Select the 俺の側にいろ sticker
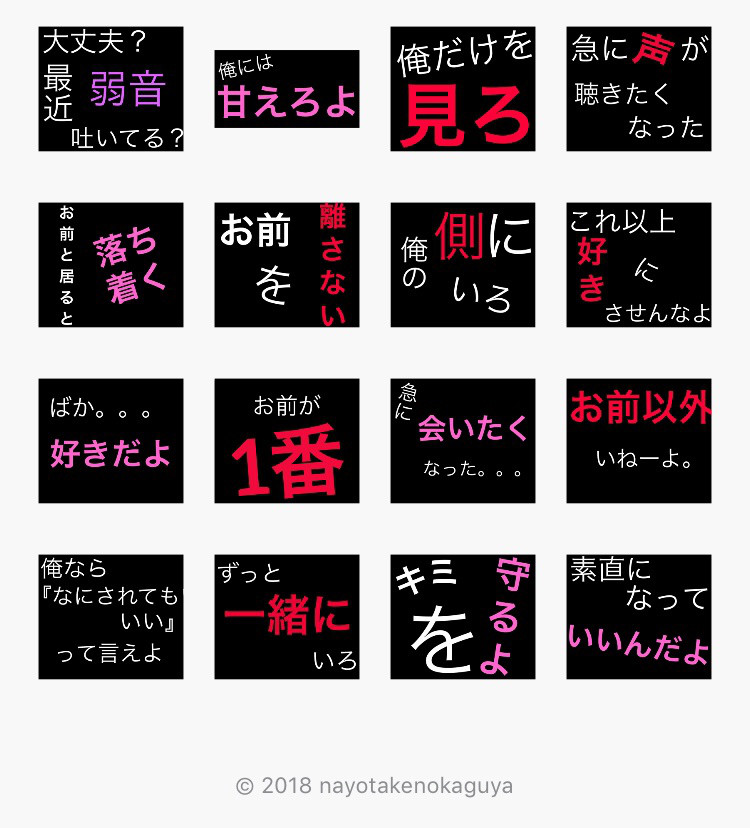 (x=463, y=265)
